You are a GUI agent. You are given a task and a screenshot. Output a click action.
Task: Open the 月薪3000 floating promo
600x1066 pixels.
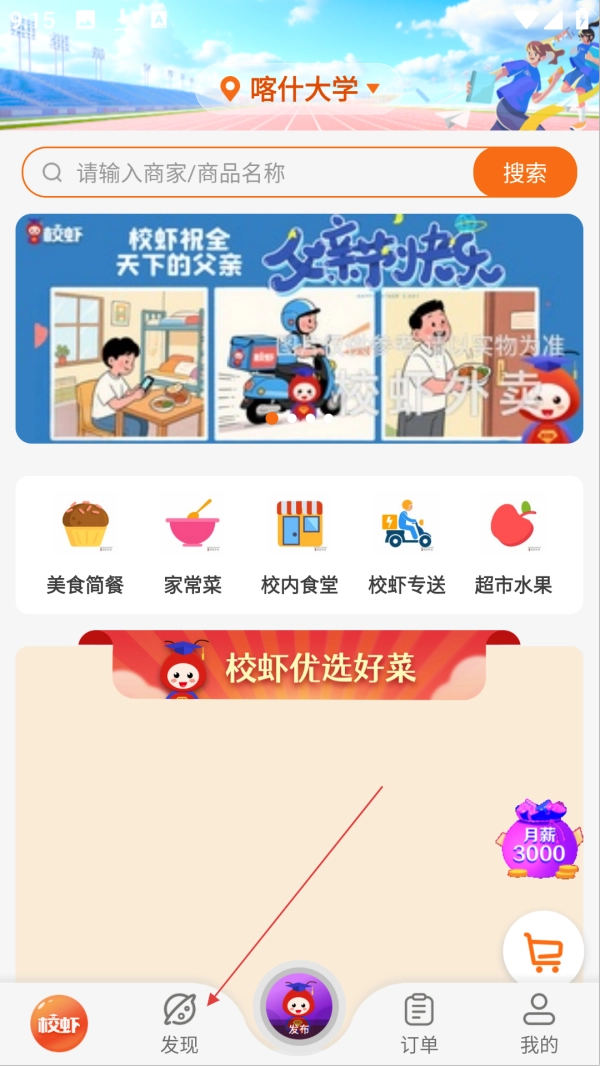pos(539,840)
